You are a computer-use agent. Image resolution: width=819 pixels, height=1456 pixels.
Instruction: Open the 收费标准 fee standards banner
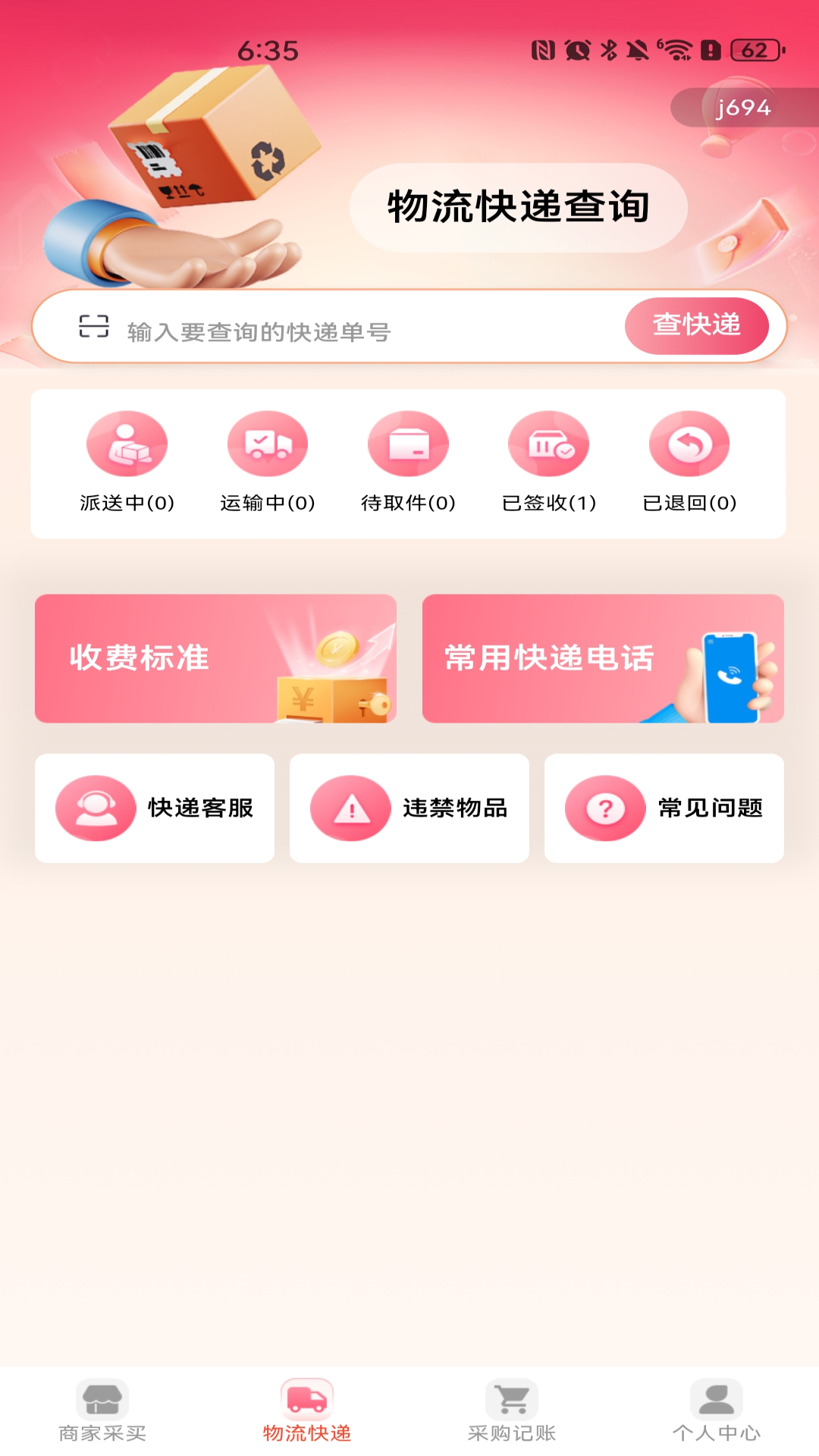click(x=215, y=658)
